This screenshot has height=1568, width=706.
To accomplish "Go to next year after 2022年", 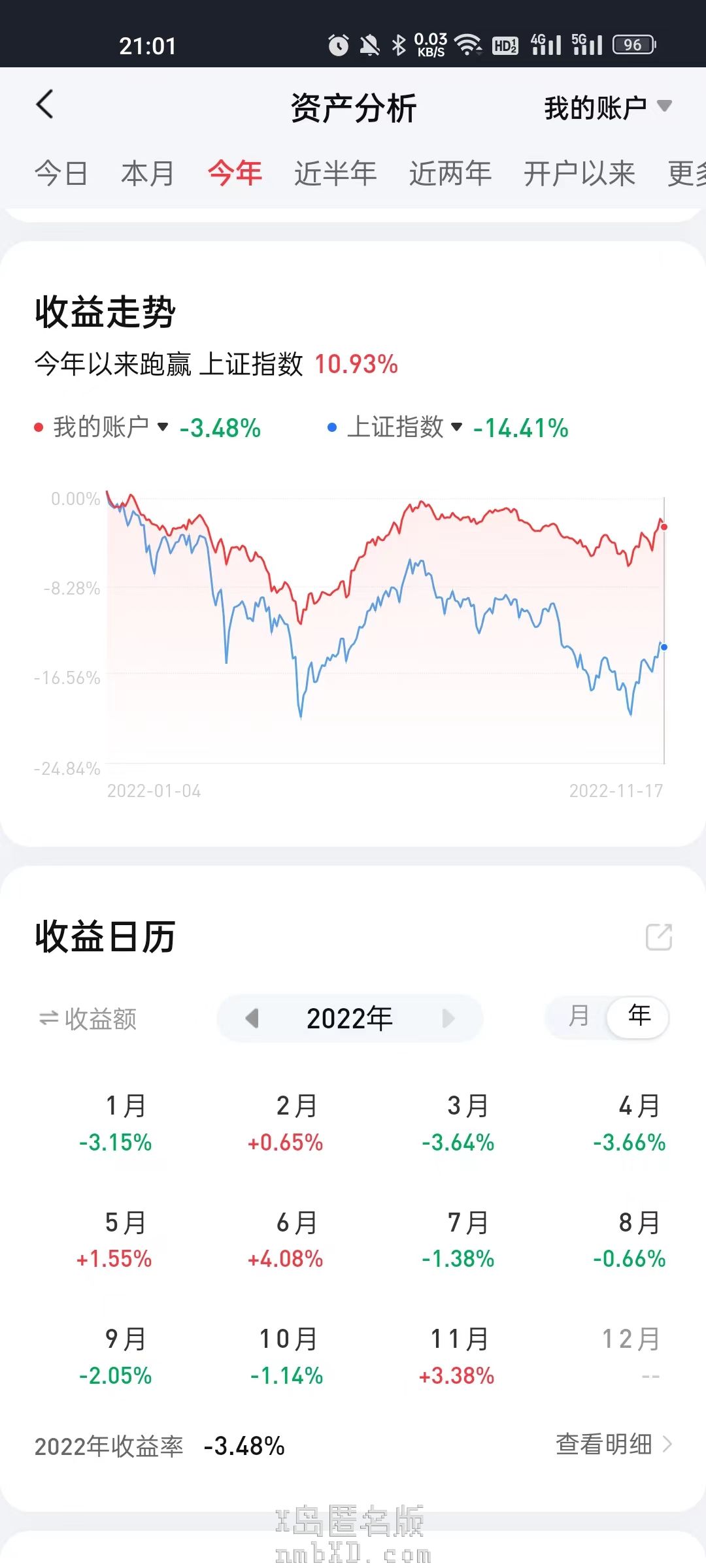I will tap(448, 1018).
